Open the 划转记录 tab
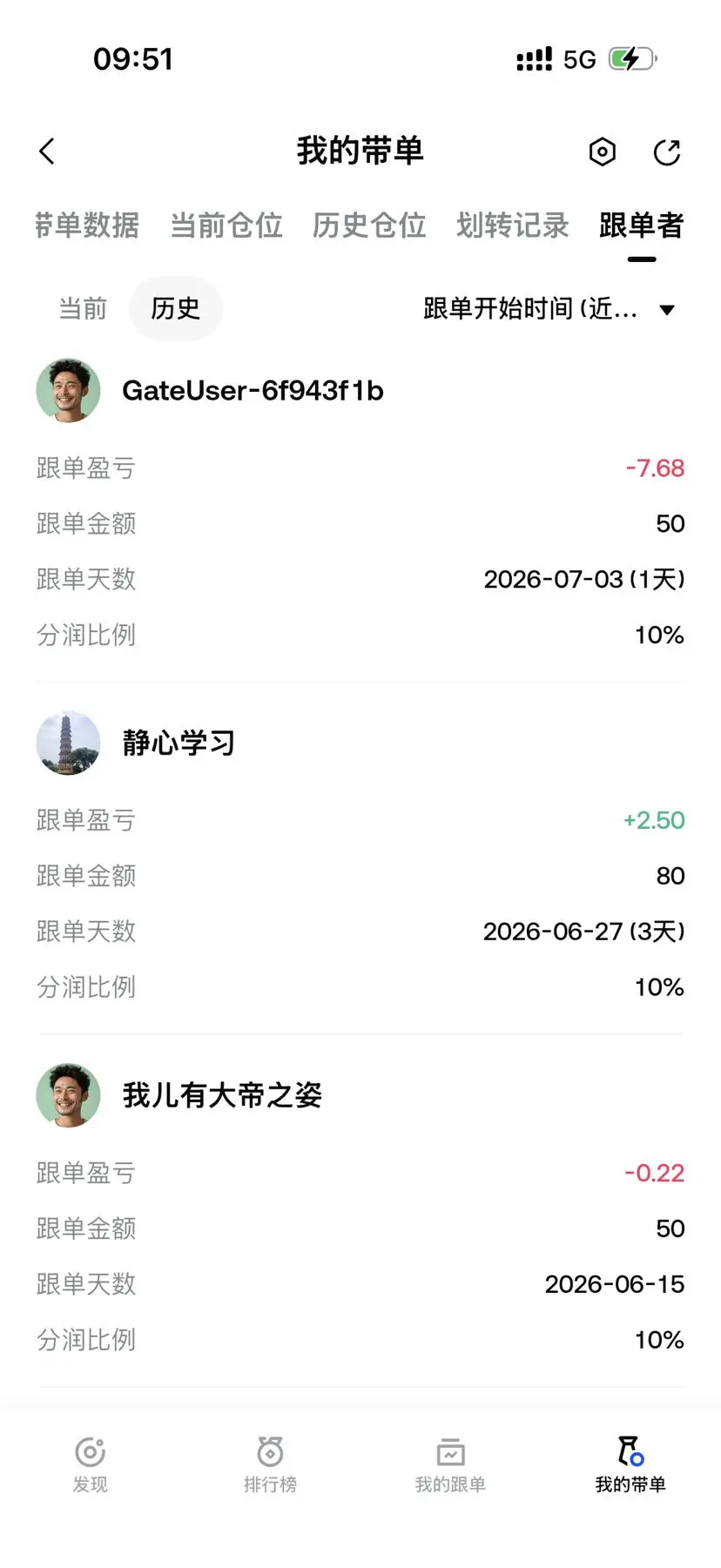721x1568 pixels. (x=512, y=225)
